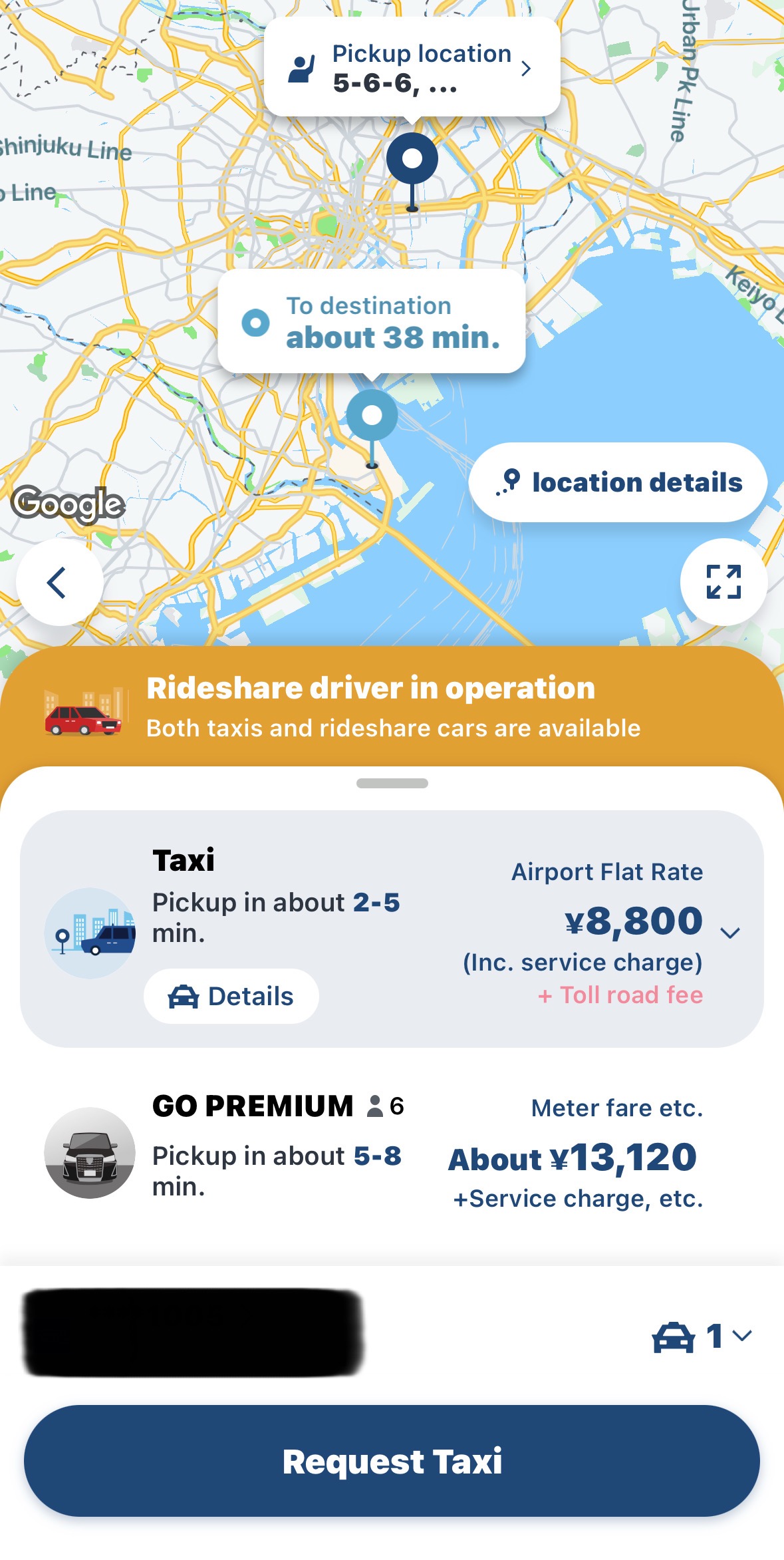Toggle the Airport Flat Rate fare option
The width and height of the screenshot is (784, 1560).
point(606,871)
